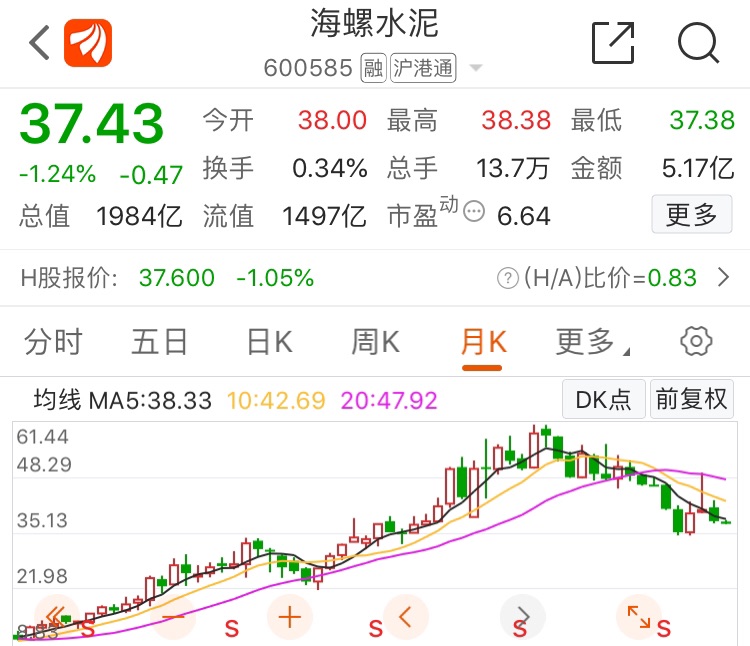Show the (H/A)比价 help info

click(x=507, y=277)
